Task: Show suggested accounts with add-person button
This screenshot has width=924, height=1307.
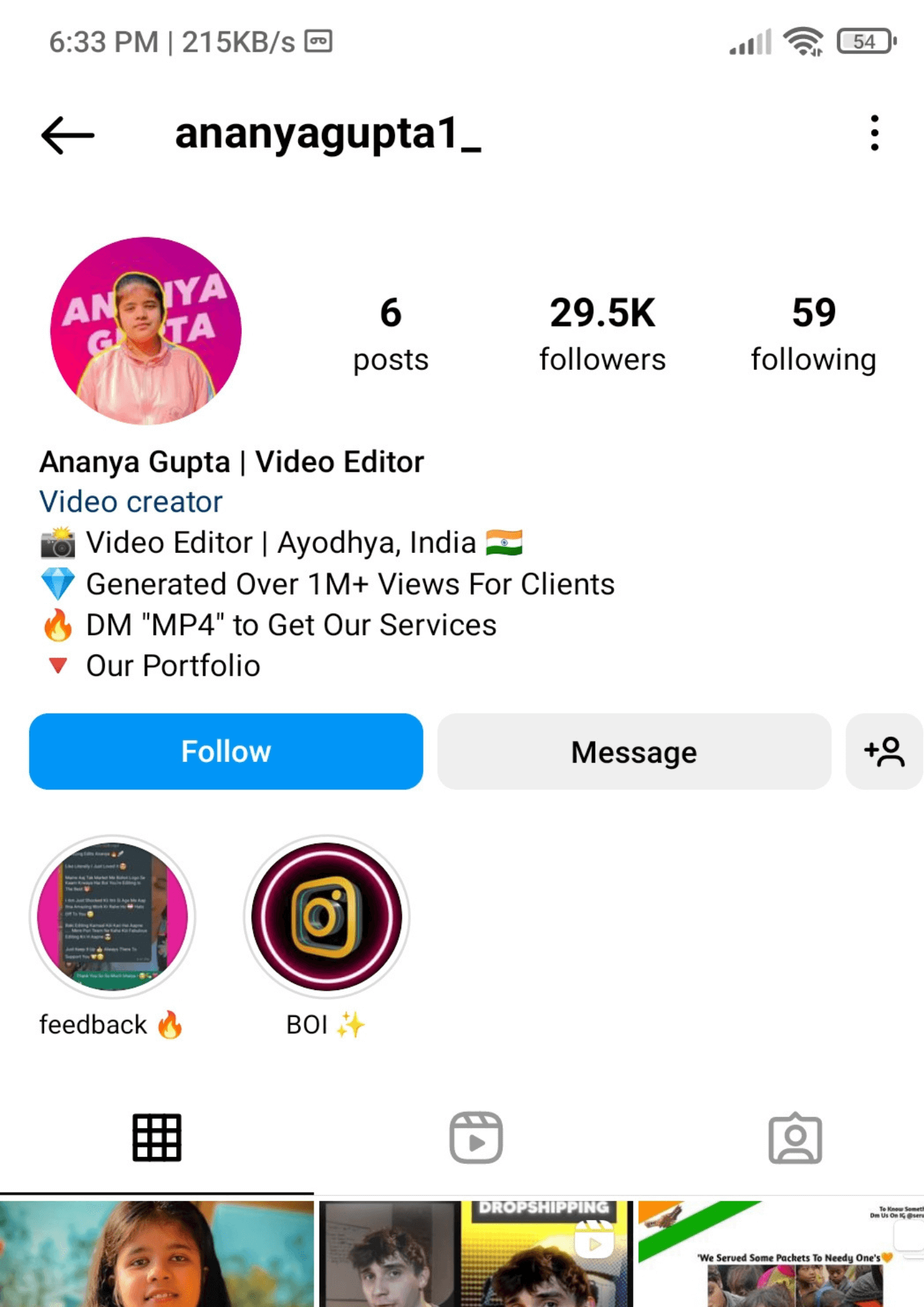Action: (883, 752)
